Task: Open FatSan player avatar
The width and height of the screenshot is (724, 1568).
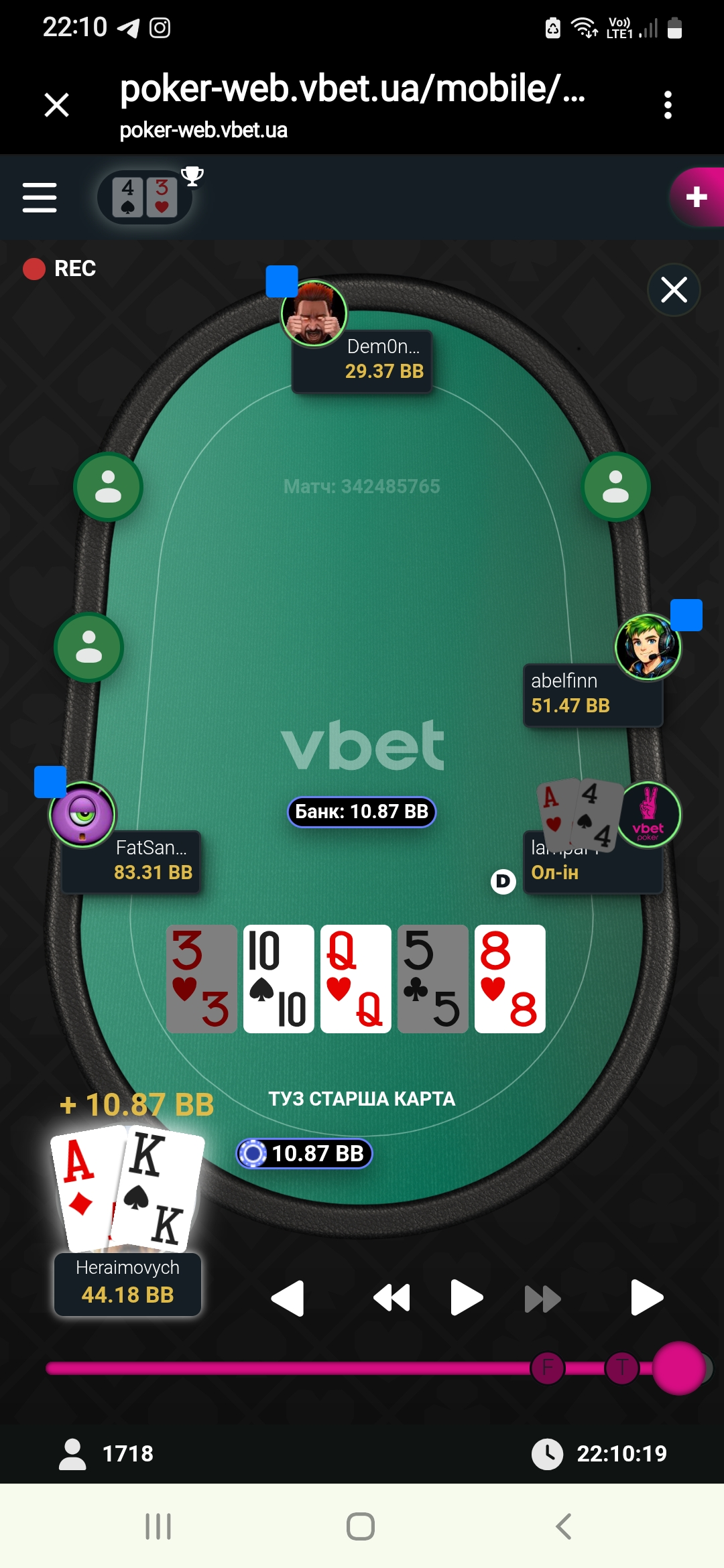Action: [82, 814]
